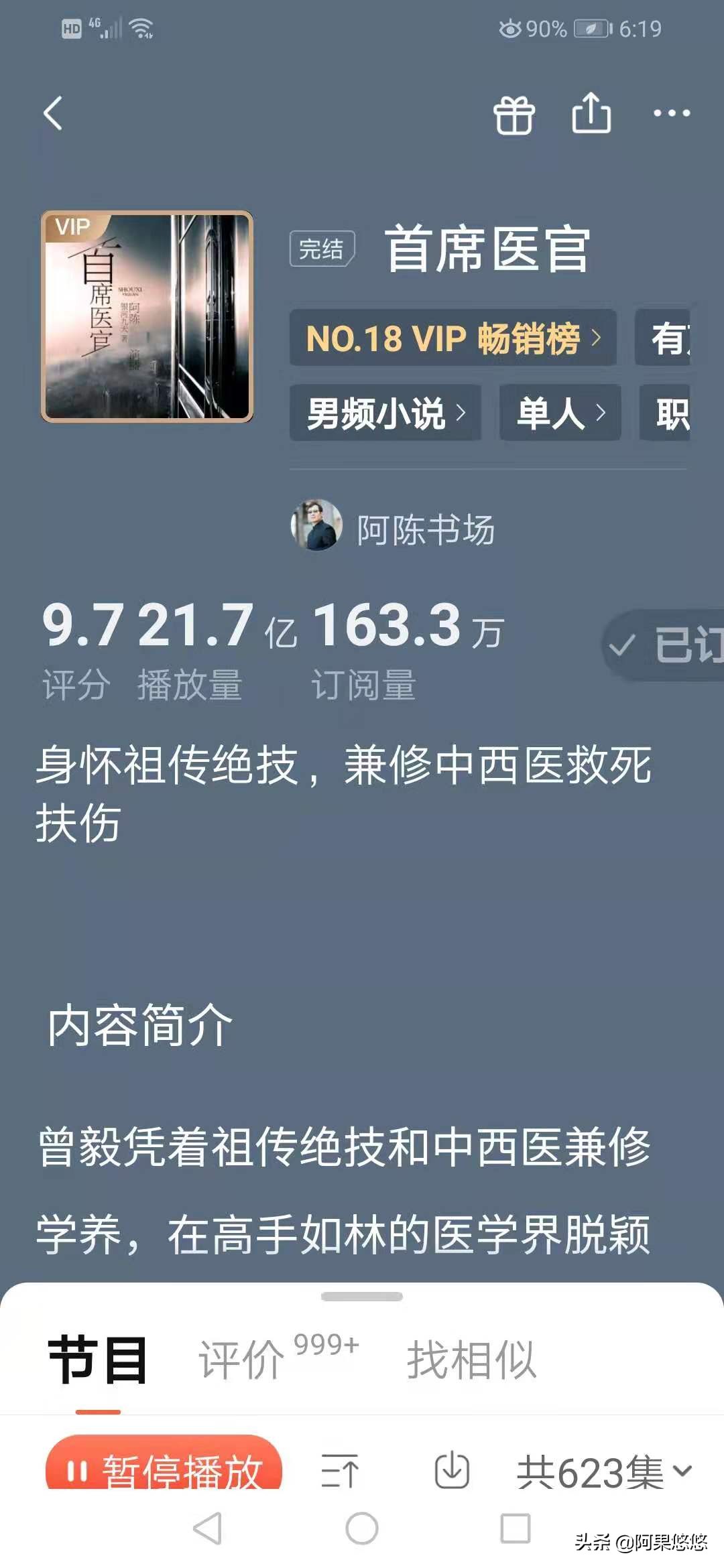Switch to the 节目 tab

98,1359
